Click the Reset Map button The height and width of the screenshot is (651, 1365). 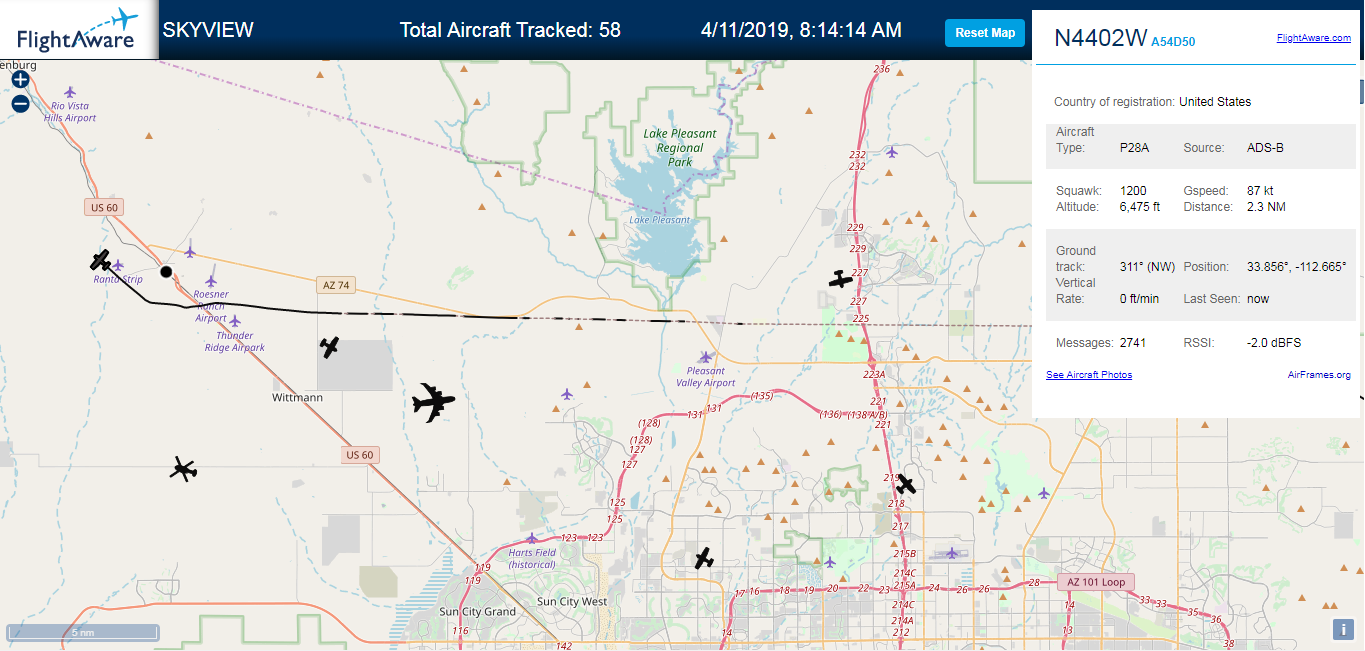[985, 33]
